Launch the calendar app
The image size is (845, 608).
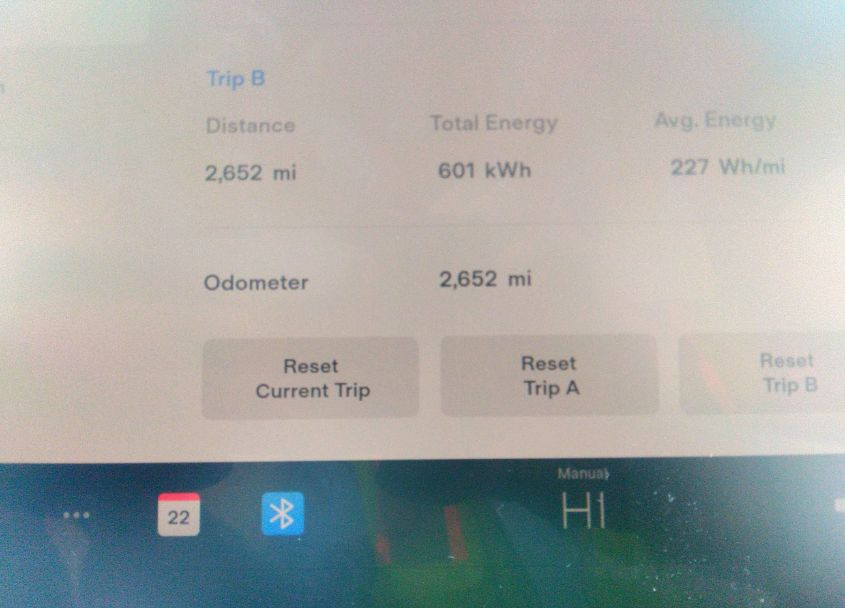[179, 515]
